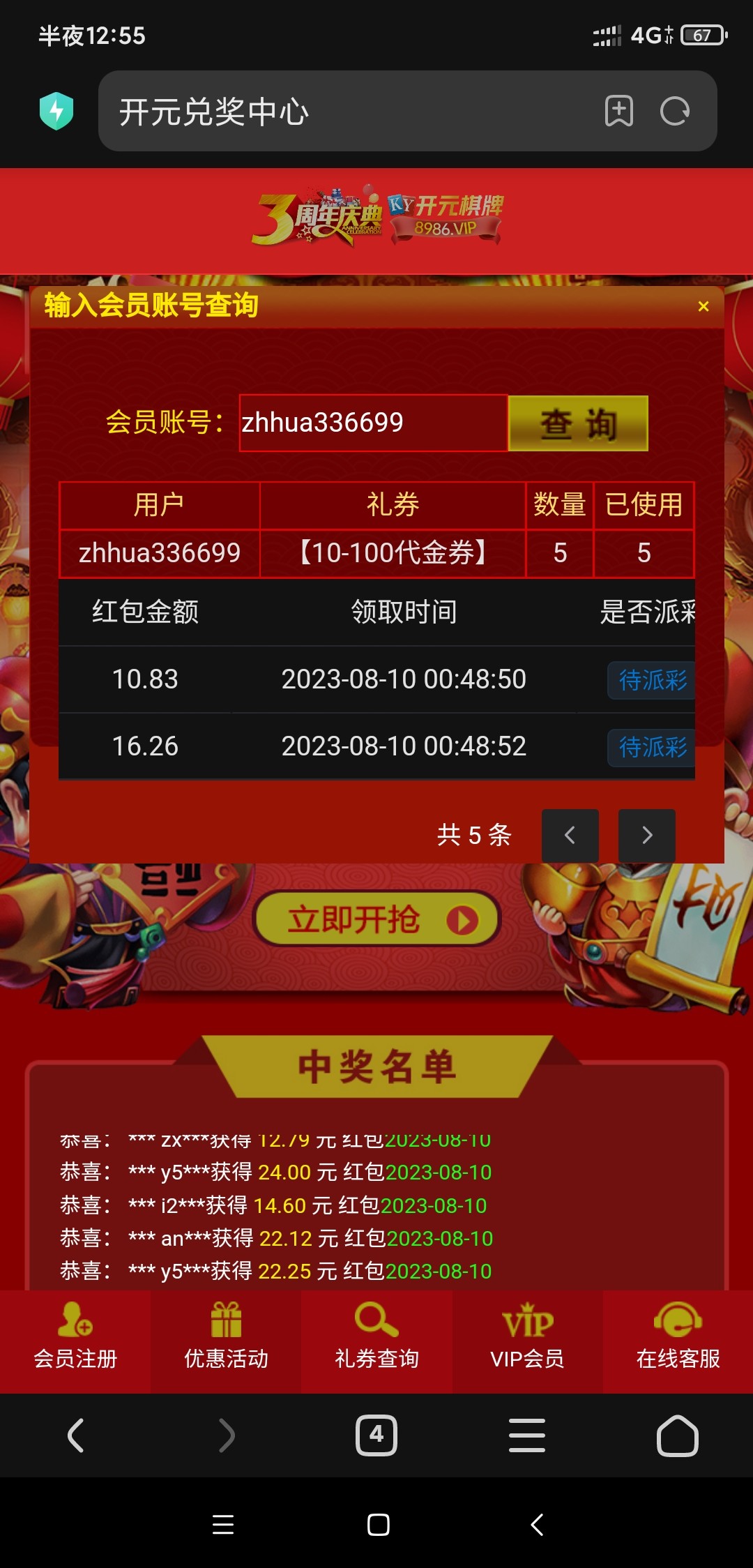Go to previous page of red packet results

pos(570,835)
